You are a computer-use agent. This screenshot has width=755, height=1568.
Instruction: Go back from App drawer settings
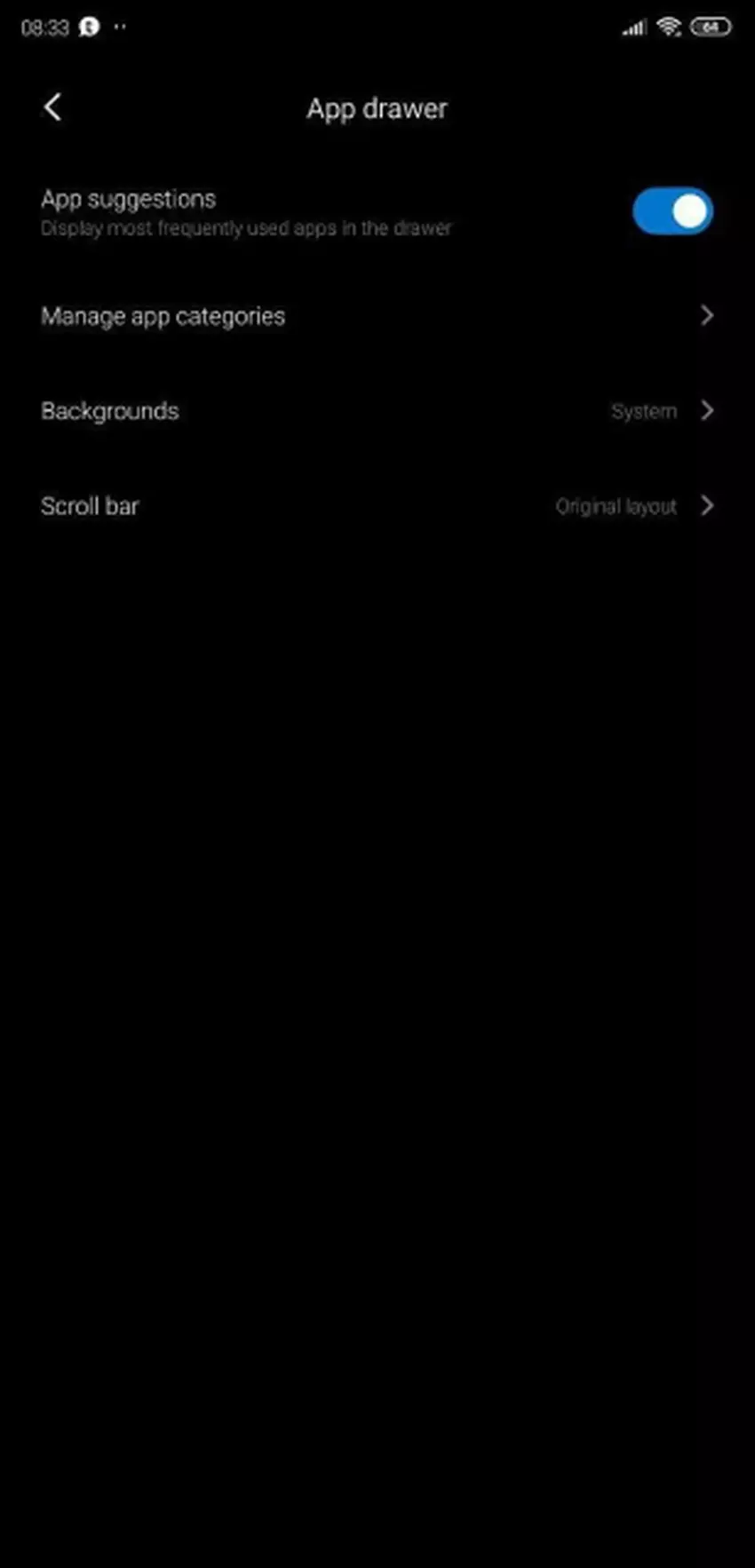point(52,107)
